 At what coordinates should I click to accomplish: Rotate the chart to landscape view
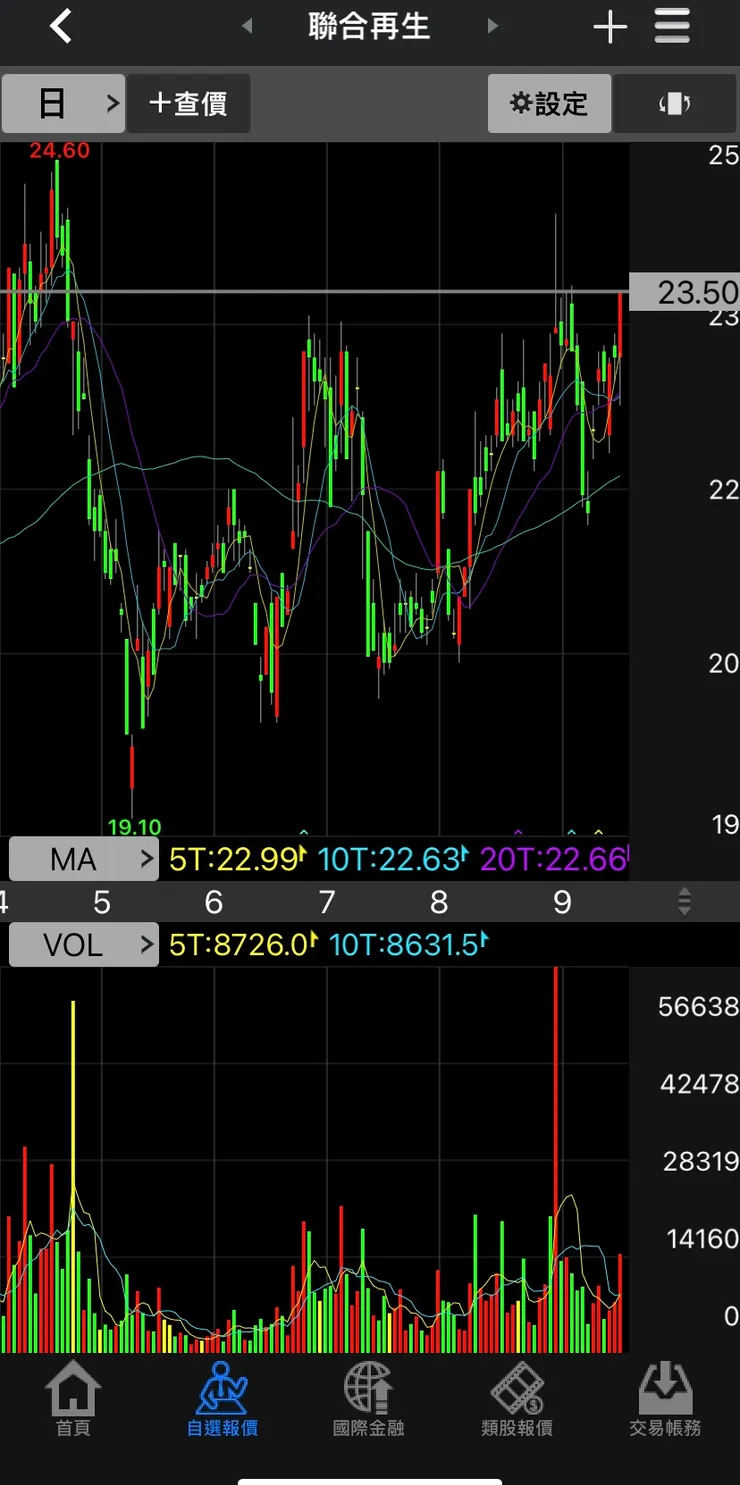click(674, 103)
